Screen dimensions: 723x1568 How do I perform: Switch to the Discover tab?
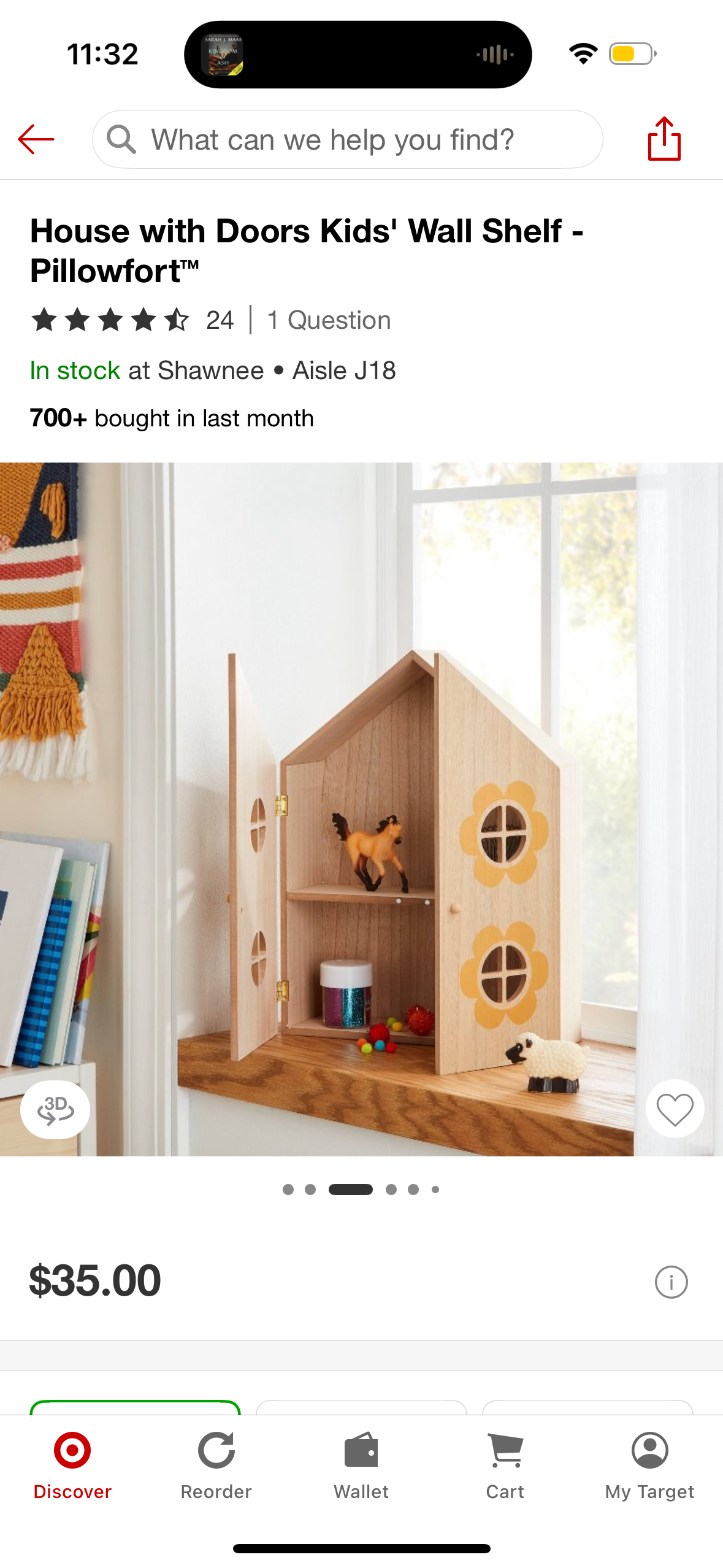click(x=72, y=1465)
